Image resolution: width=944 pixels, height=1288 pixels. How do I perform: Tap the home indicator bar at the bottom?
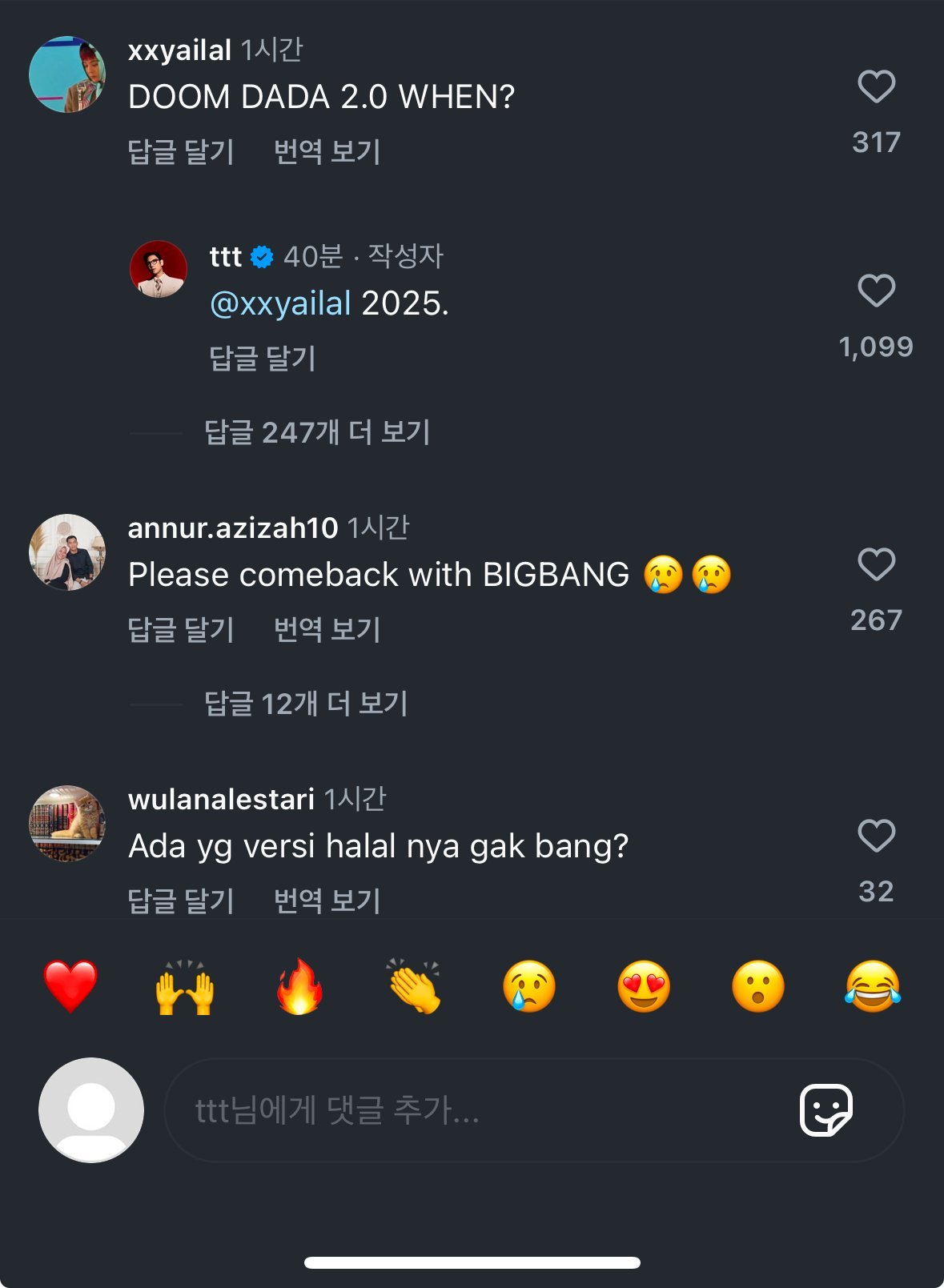coord(472,1261)
